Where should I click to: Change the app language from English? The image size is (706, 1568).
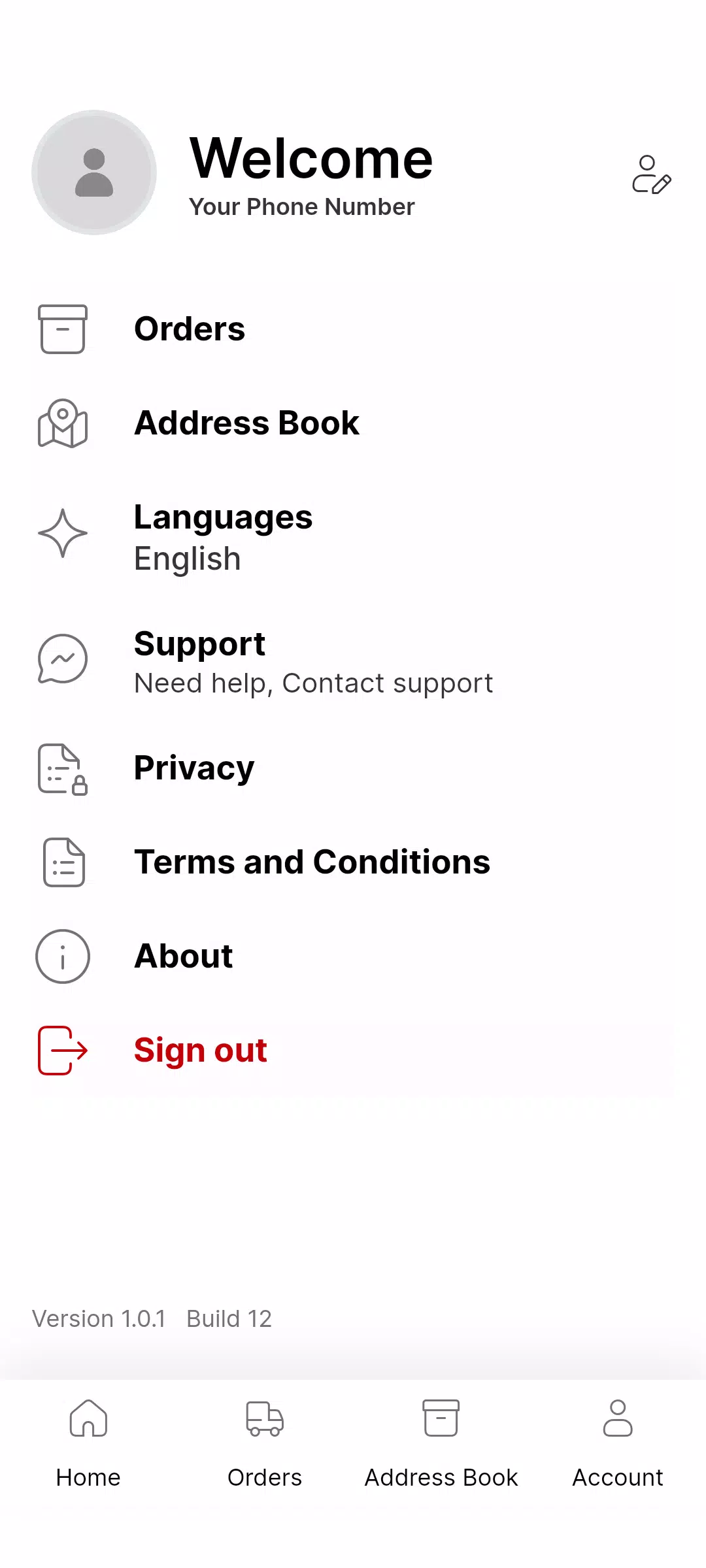coord(223,537)
